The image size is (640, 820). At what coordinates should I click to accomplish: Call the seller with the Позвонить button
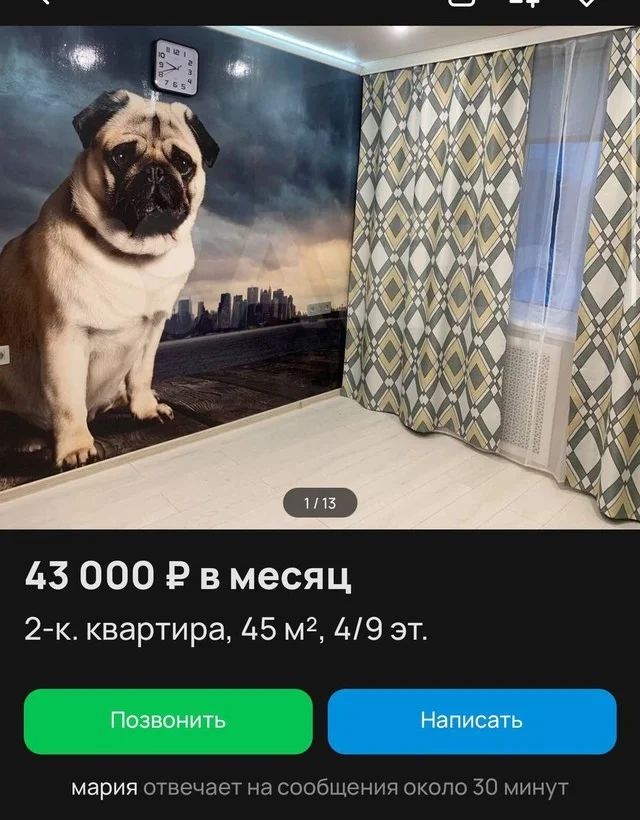pos(168,721)
